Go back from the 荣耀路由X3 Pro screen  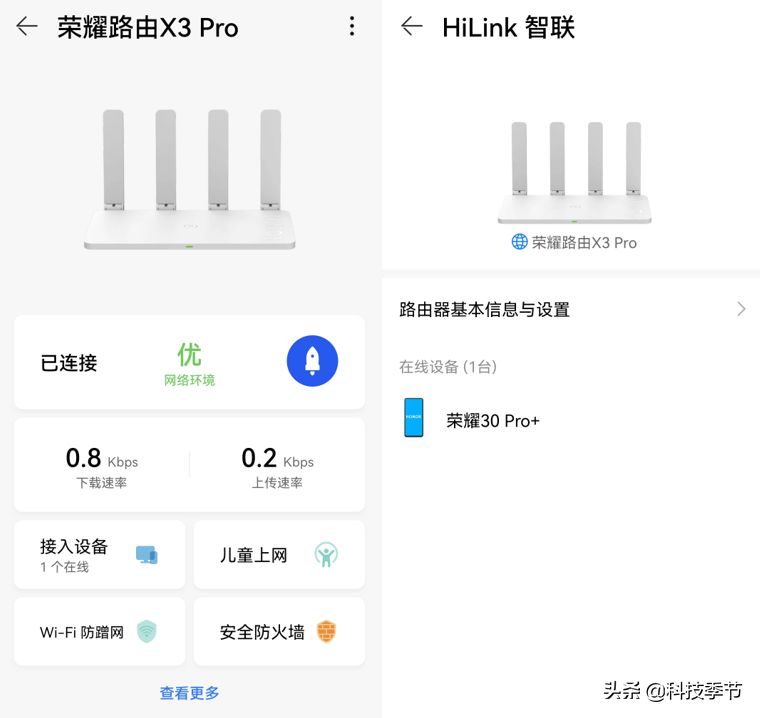pyautogui.click(x=27, y=27)
